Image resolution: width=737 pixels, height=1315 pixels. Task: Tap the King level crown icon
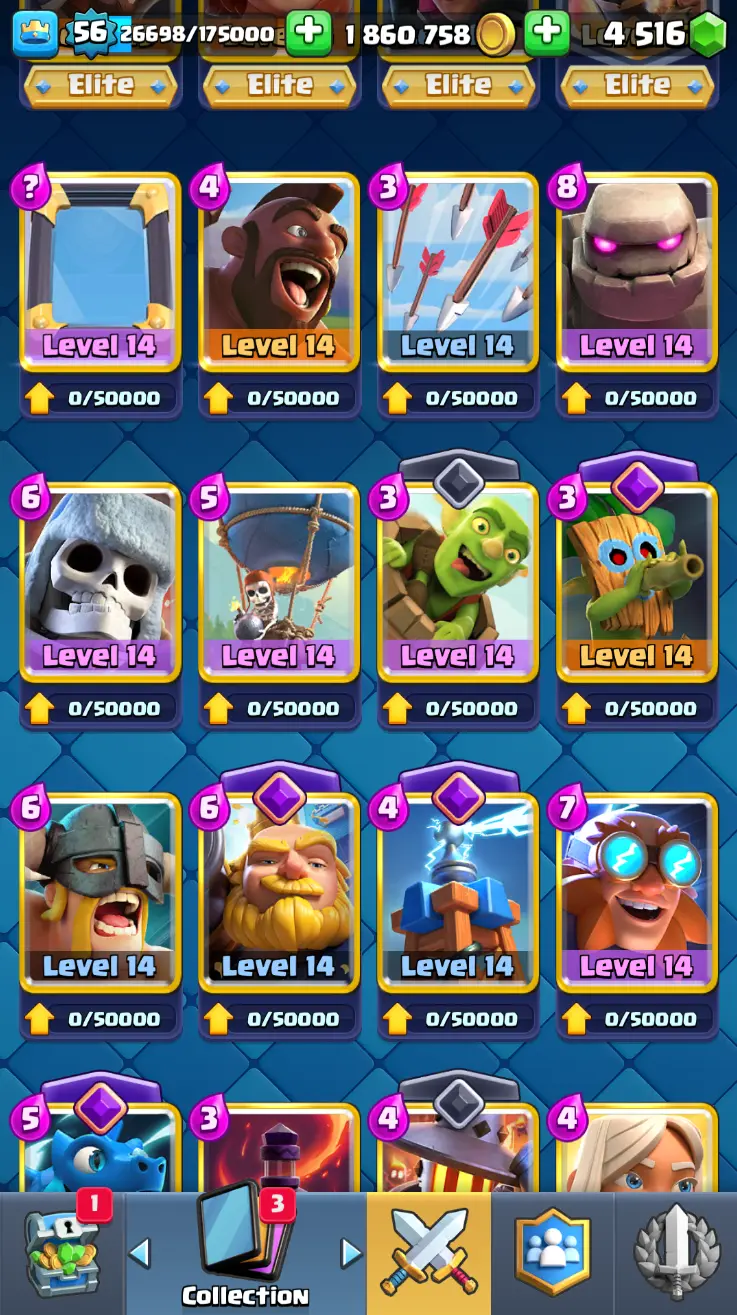[35, 34]
